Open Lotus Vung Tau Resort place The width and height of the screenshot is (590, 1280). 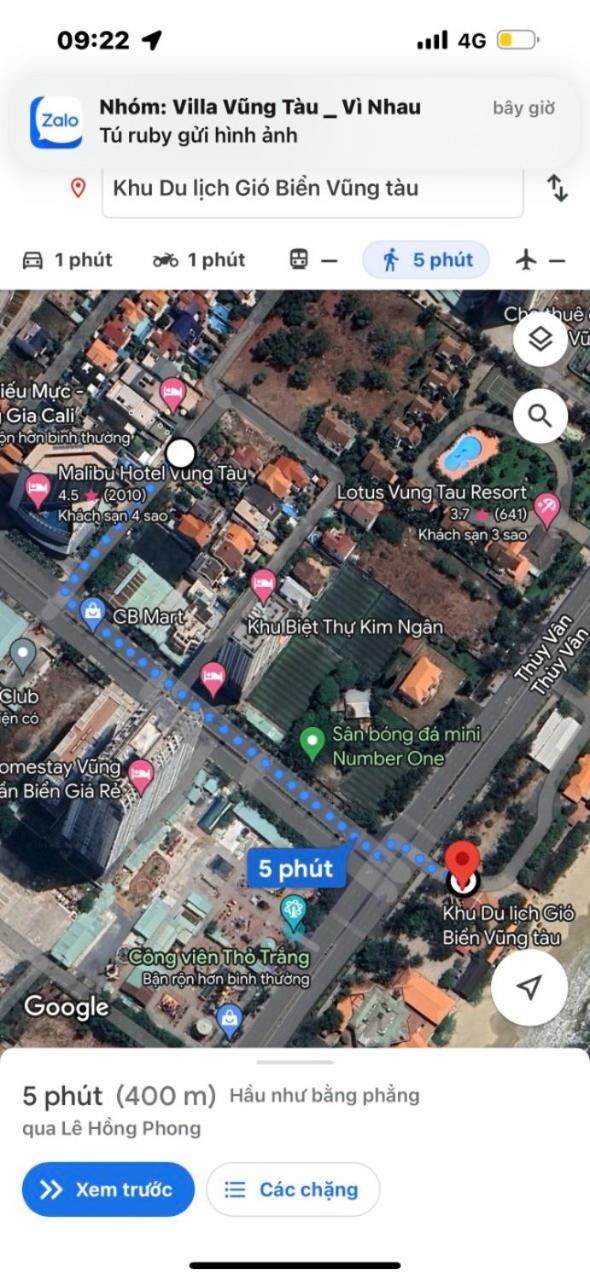coord(432,493)
